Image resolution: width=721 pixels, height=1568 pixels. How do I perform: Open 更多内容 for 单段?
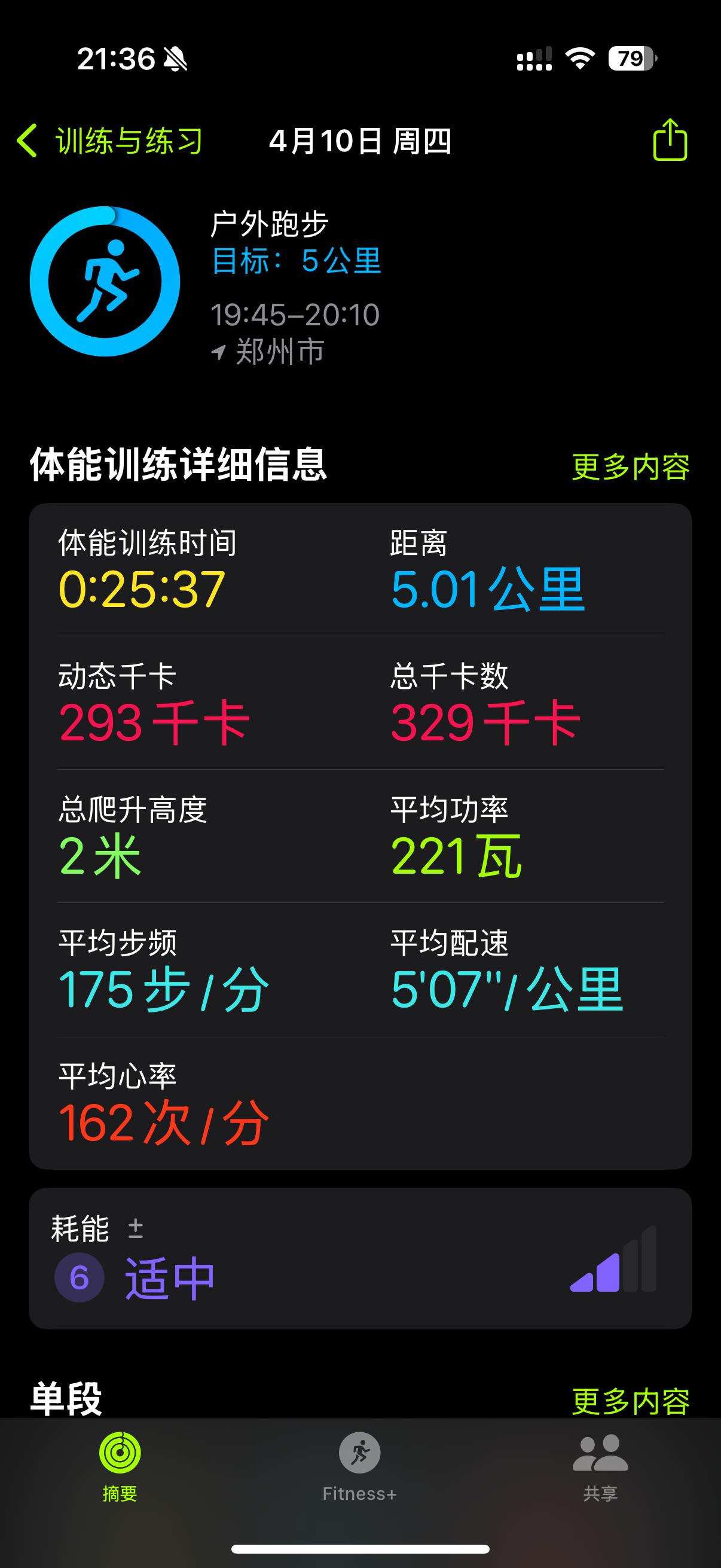630,1401
